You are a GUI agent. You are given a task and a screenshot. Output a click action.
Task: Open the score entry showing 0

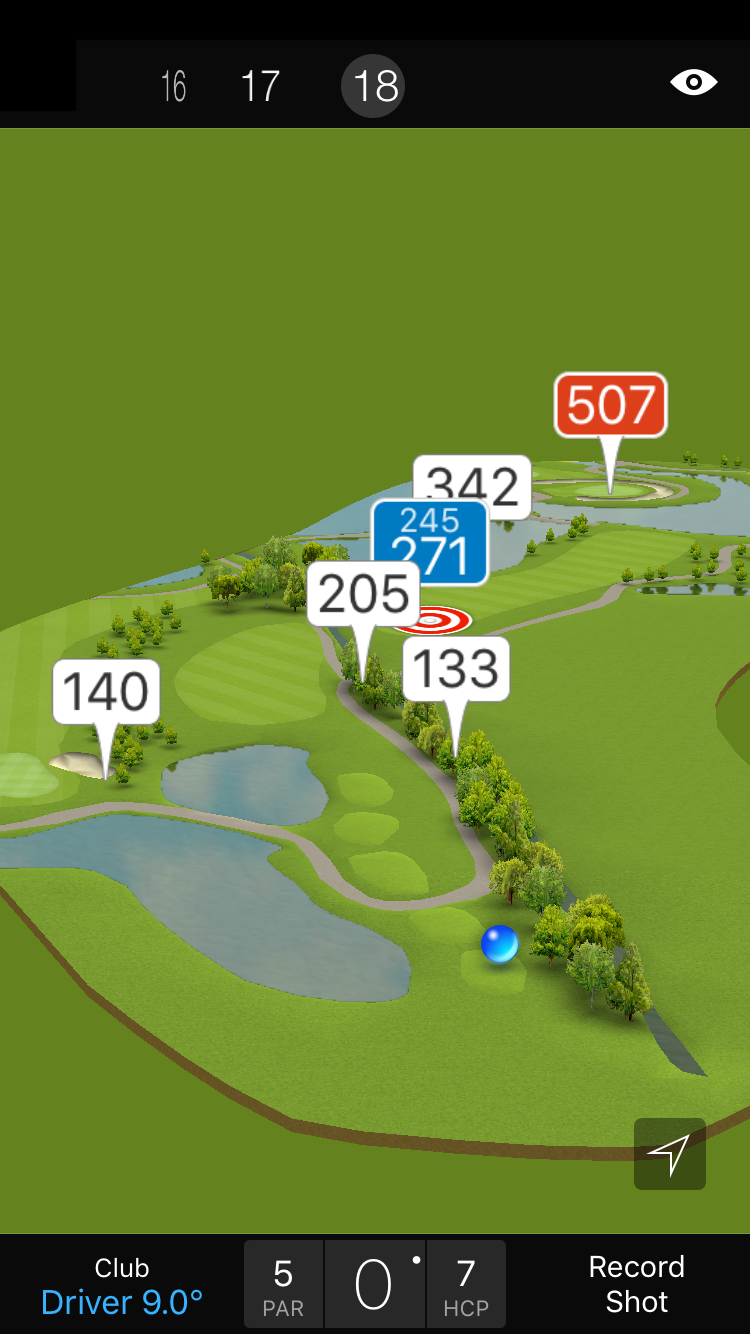click(x=374, y=1285)
